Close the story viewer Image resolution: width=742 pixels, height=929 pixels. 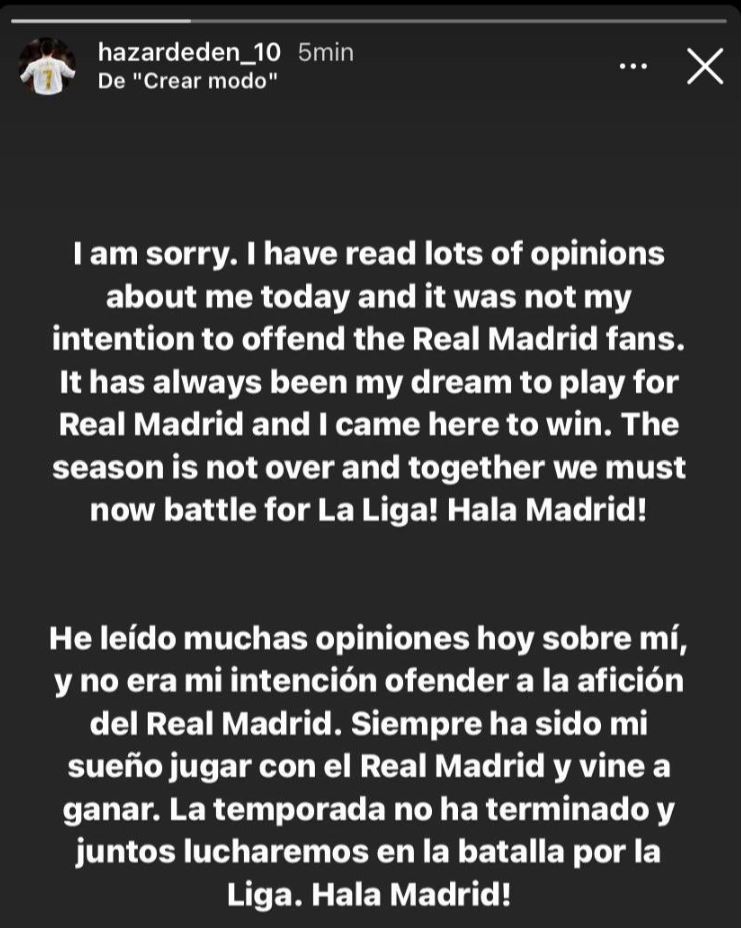705,66
